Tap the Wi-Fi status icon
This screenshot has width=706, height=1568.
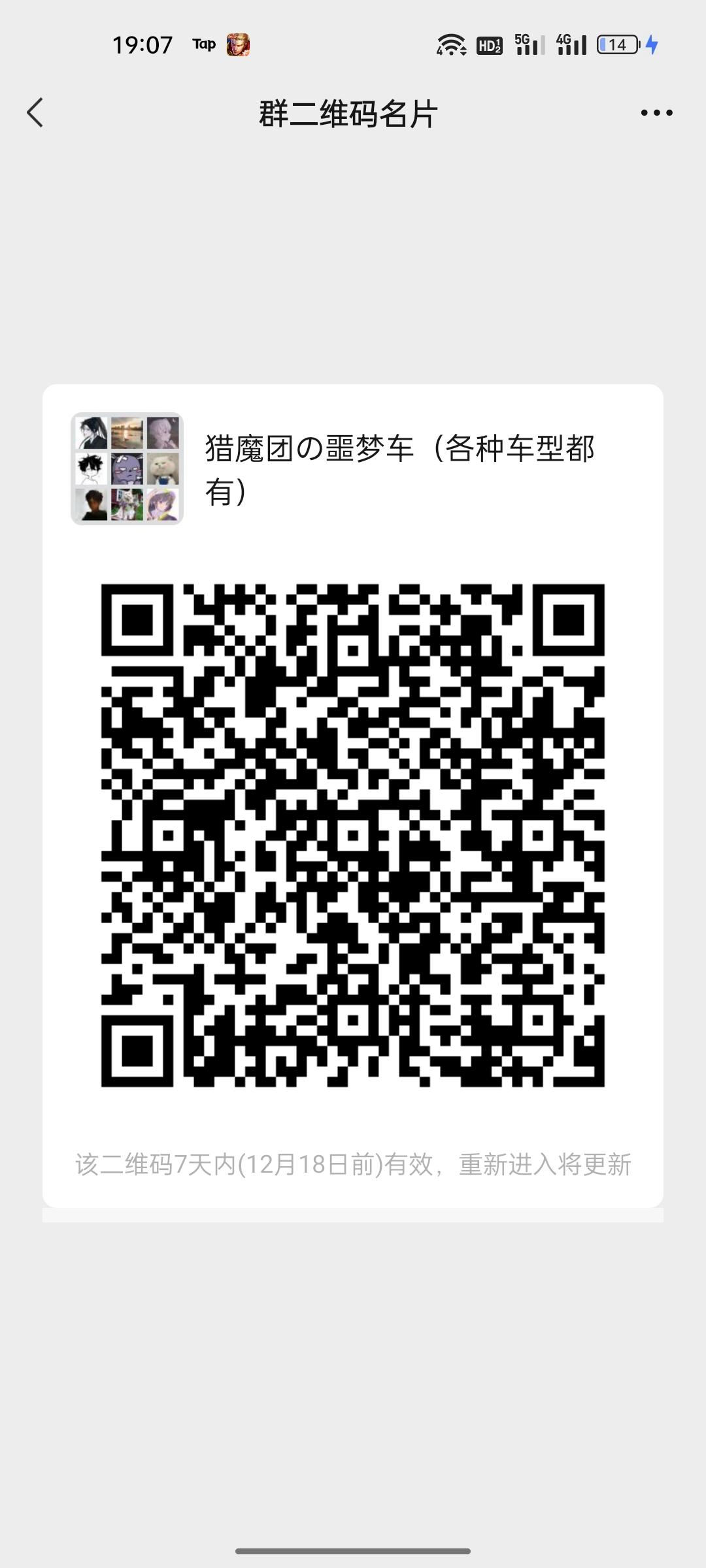[x=452, y=44]
